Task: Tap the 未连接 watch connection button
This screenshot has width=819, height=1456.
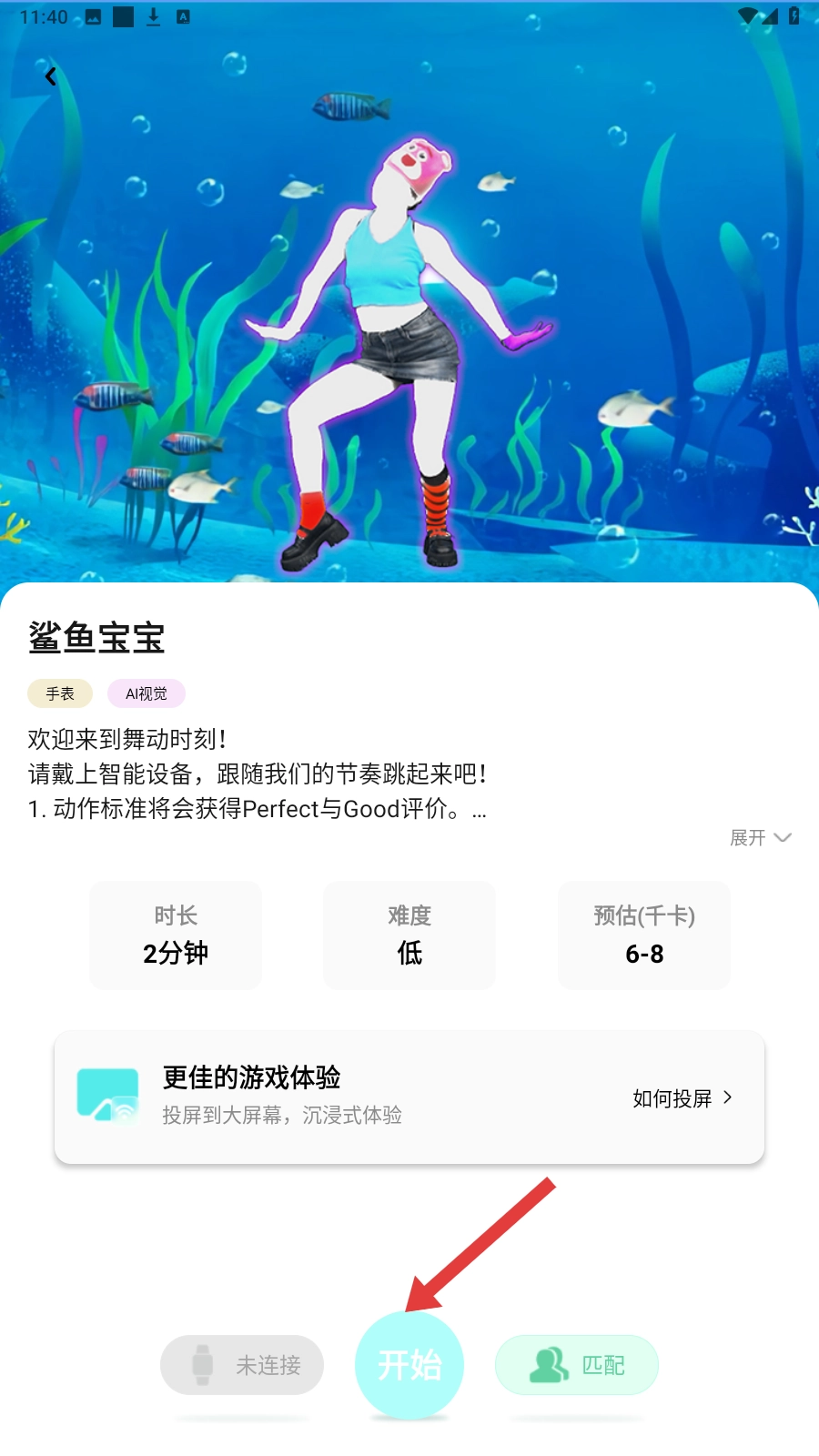Action: tap(242, 1365)
